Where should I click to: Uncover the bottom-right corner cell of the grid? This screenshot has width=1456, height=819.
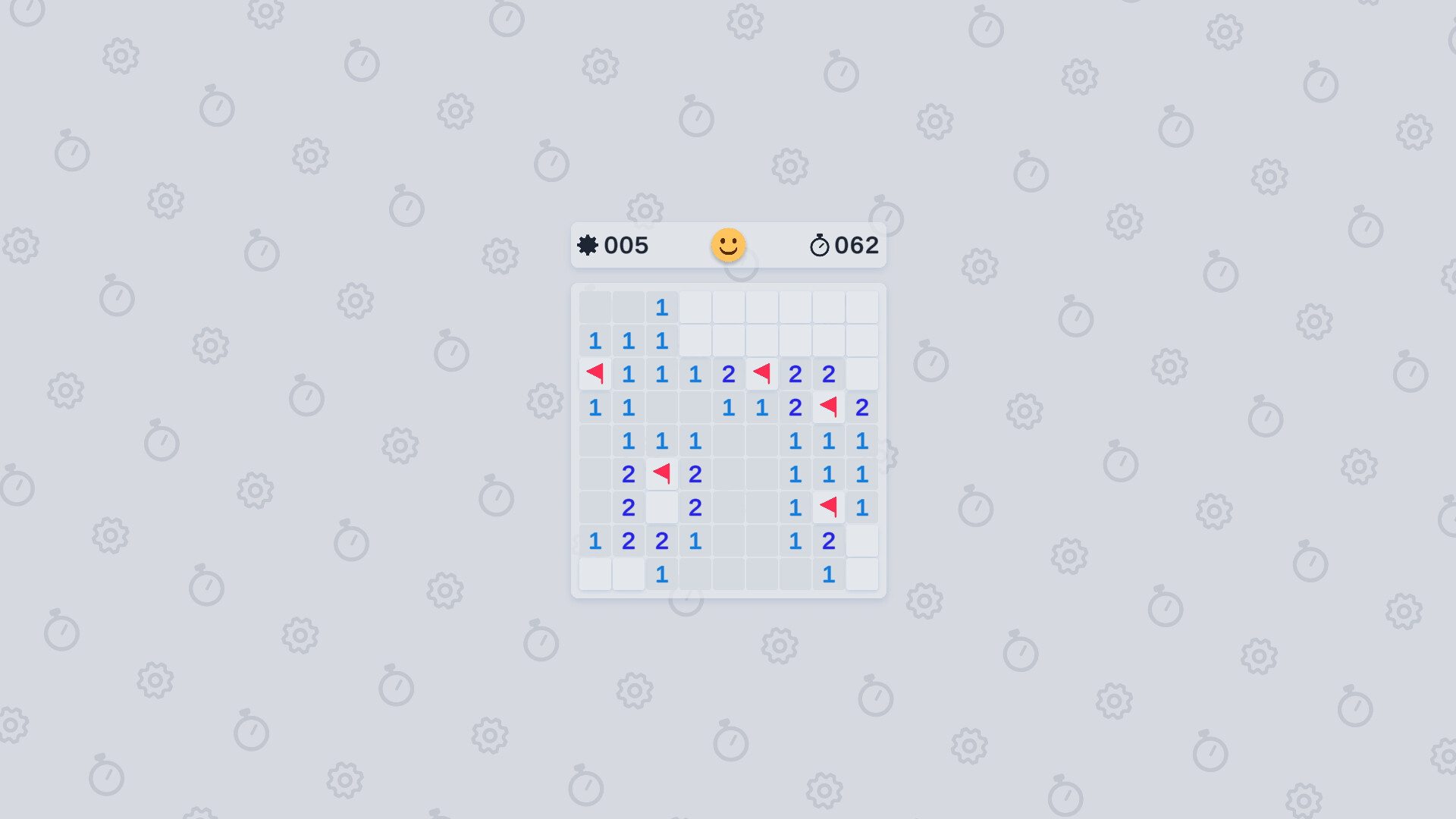[861, 574]
